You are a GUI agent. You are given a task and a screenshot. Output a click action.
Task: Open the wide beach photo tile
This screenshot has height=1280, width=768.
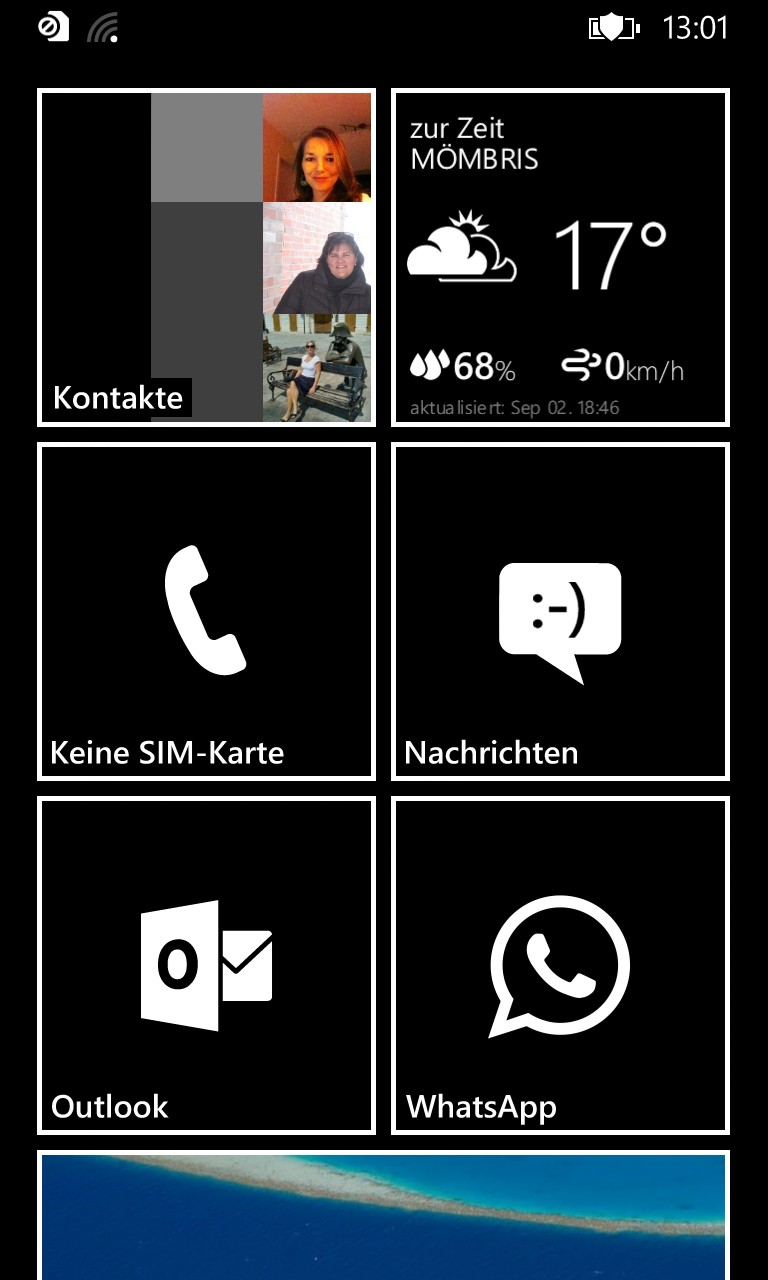[x=383, y=1216]
